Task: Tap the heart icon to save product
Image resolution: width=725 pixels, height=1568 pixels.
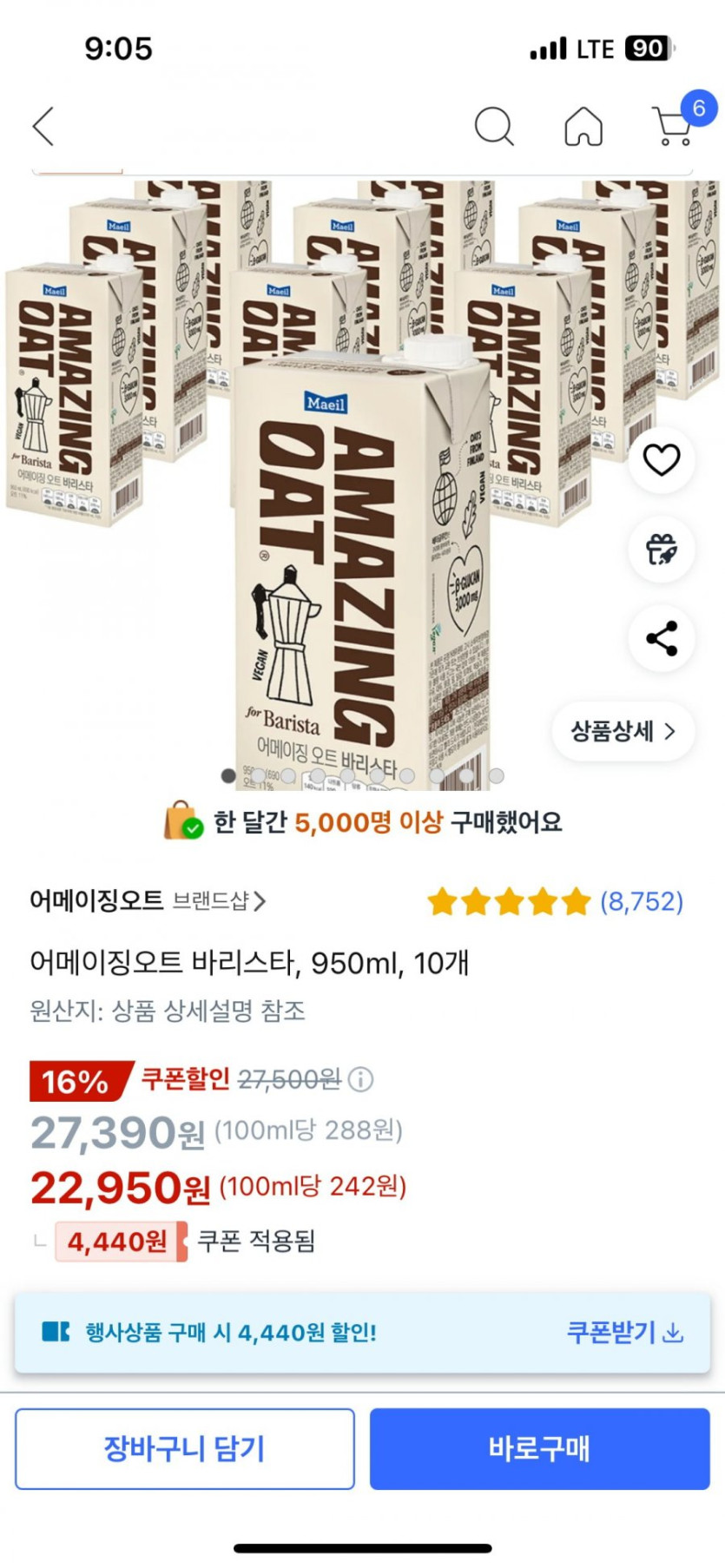Action: [662, 461]
